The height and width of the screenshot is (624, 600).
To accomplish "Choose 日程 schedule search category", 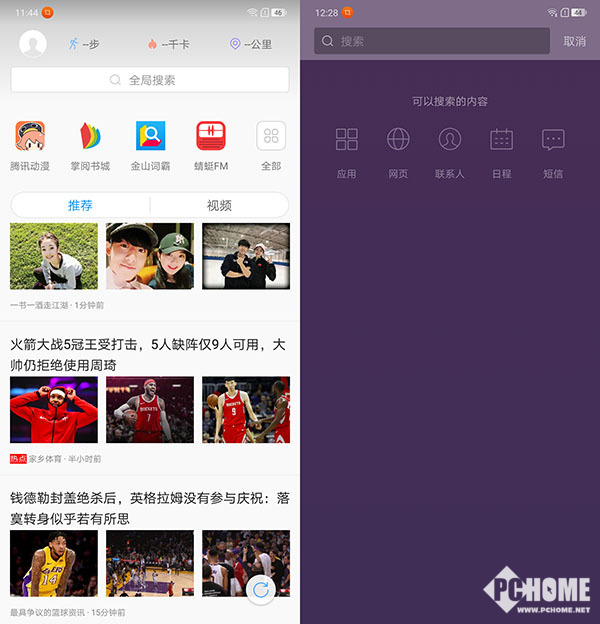I will [x=501, y=151].
